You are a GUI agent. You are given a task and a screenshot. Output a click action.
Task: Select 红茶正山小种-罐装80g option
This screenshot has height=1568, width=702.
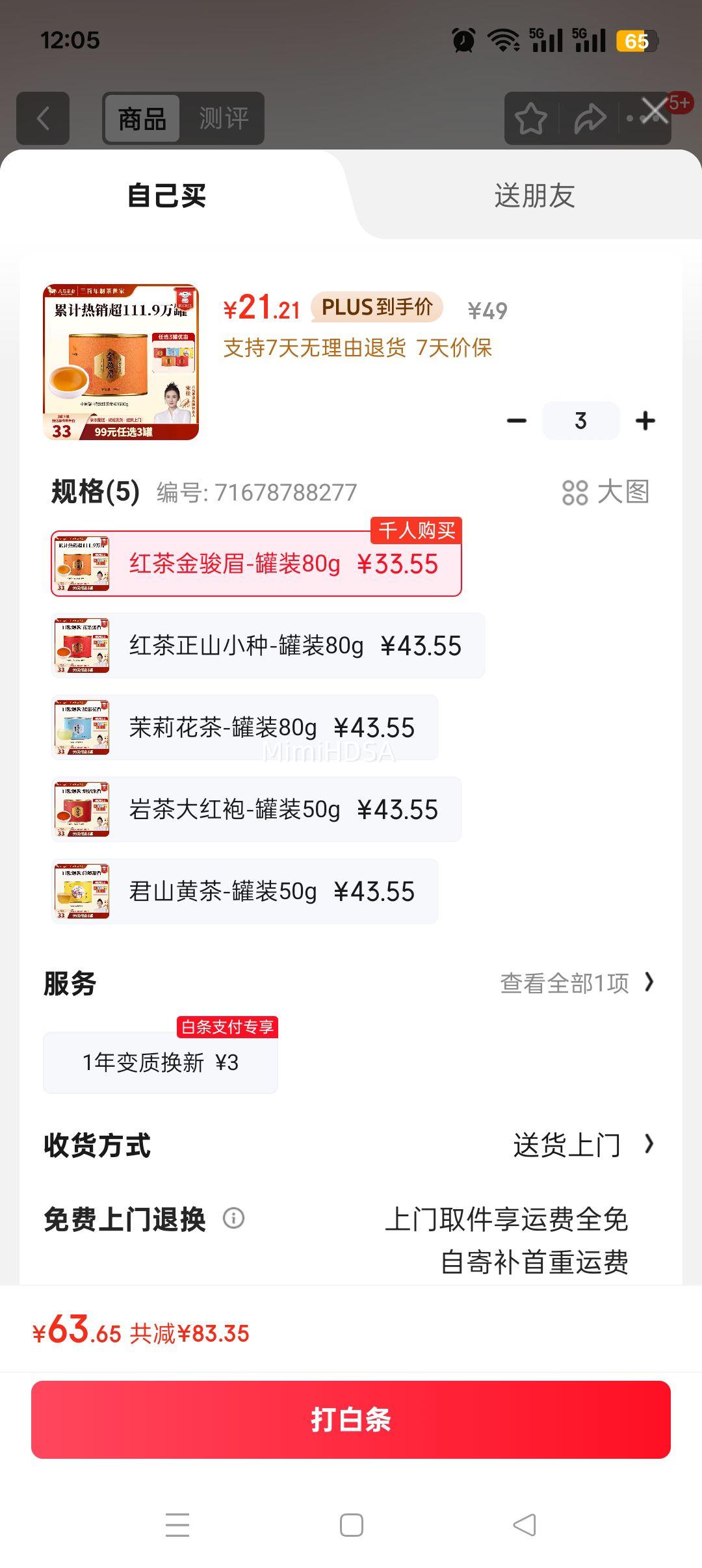[x=268, y=646]
